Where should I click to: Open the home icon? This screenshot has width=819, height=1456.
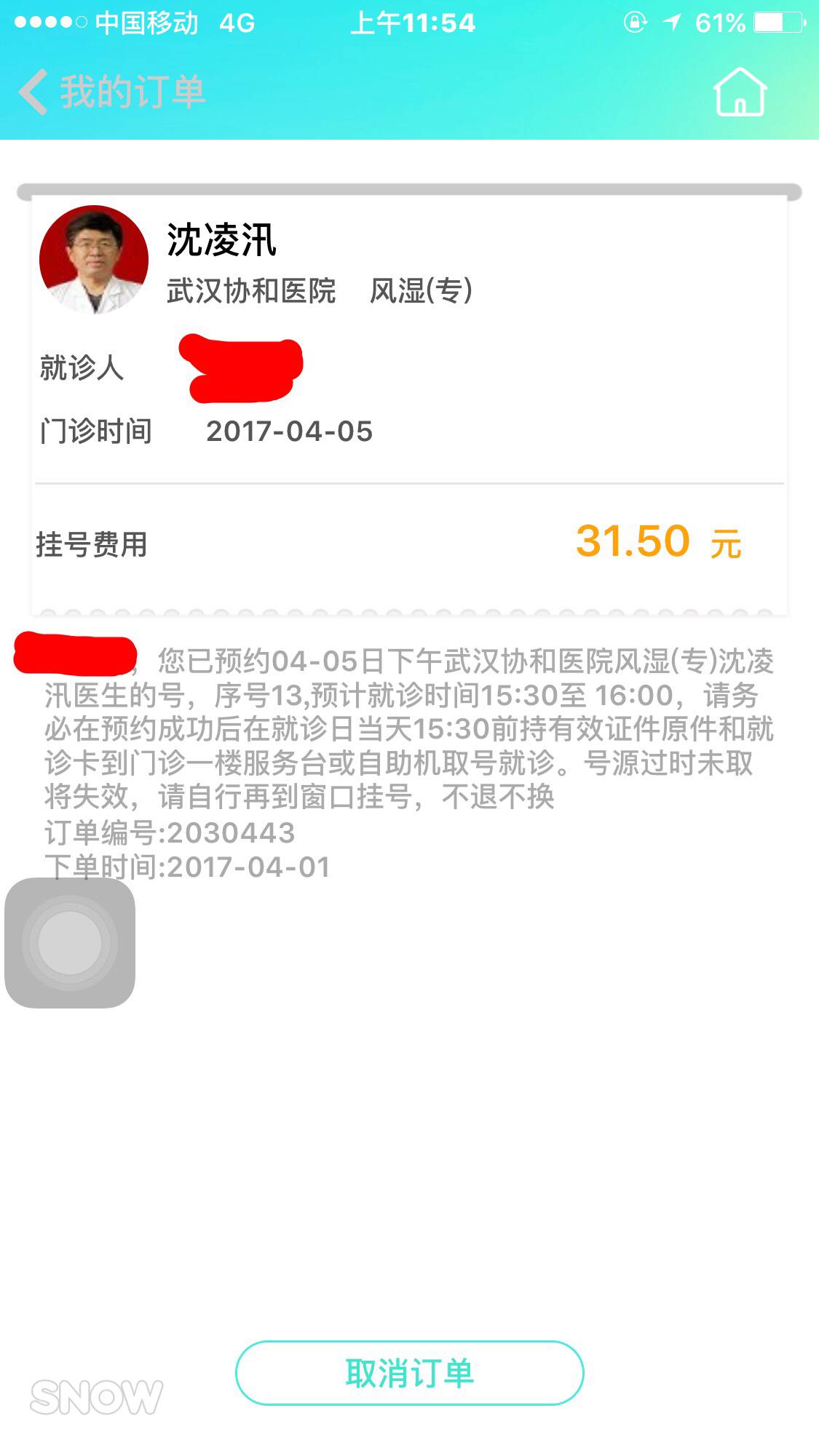click(739, 92)
